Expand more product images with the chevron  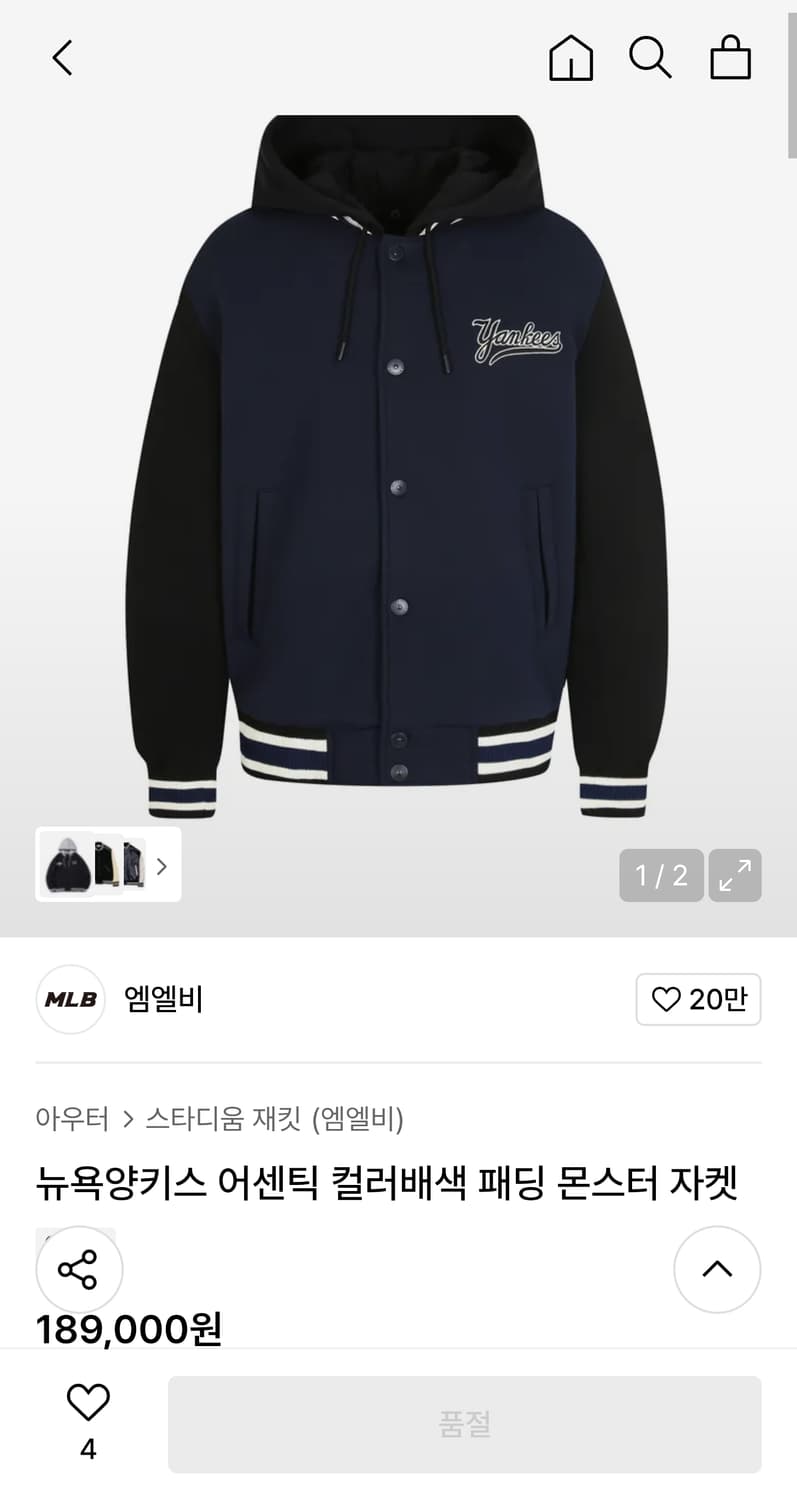click(x=161, y=865)
